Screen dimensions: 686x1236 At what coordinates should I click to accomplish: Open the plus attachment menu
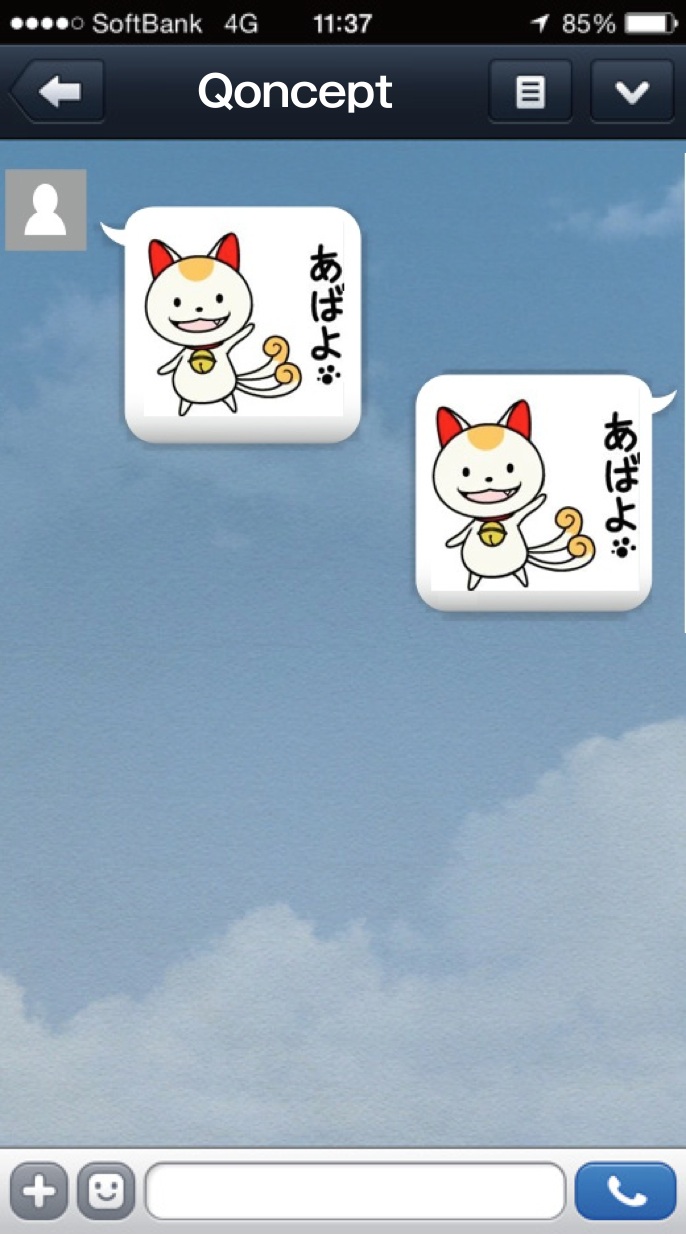coord(39,1192)
